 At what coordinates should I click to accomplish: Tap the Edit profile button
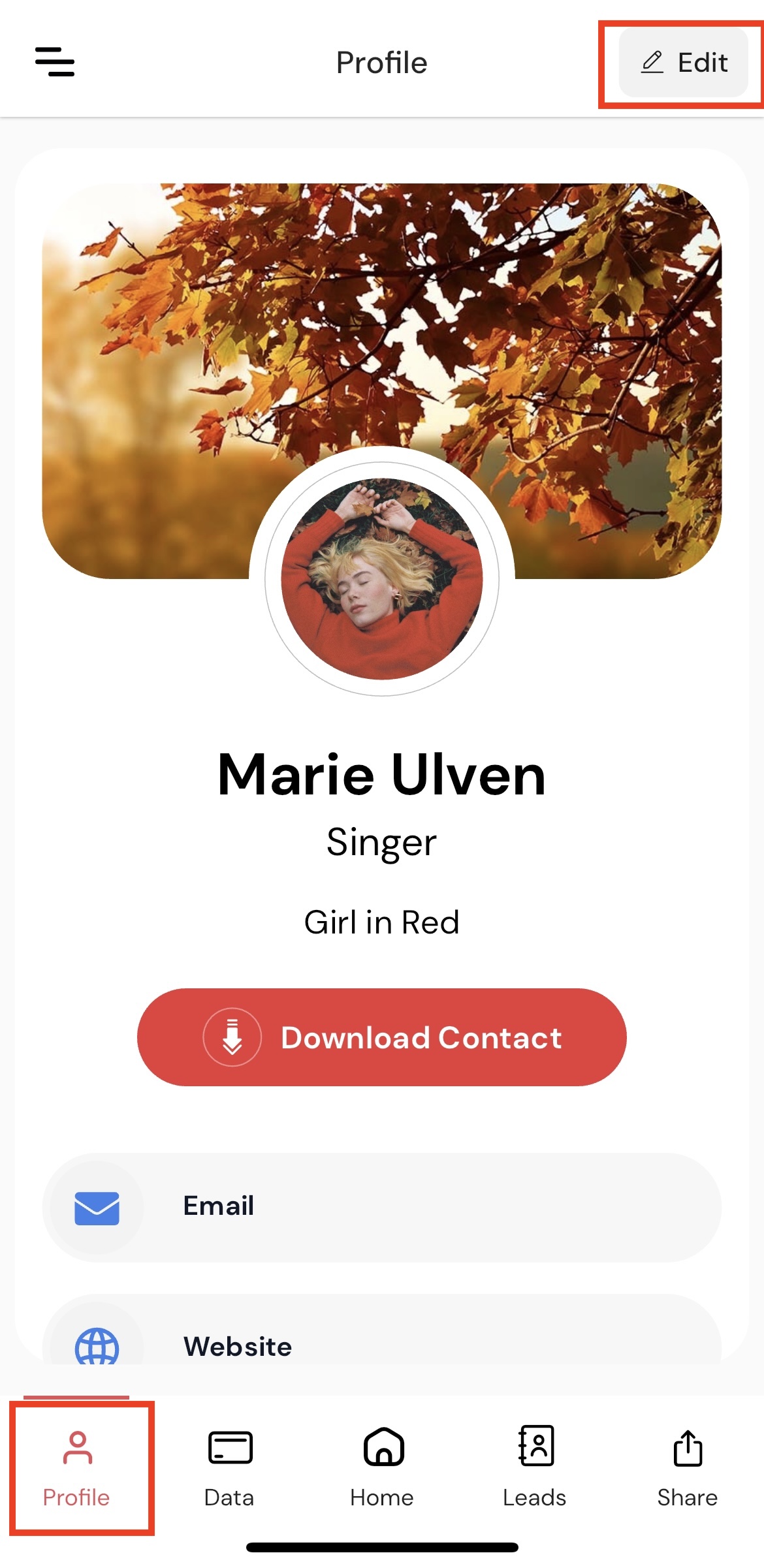[683, 63]
